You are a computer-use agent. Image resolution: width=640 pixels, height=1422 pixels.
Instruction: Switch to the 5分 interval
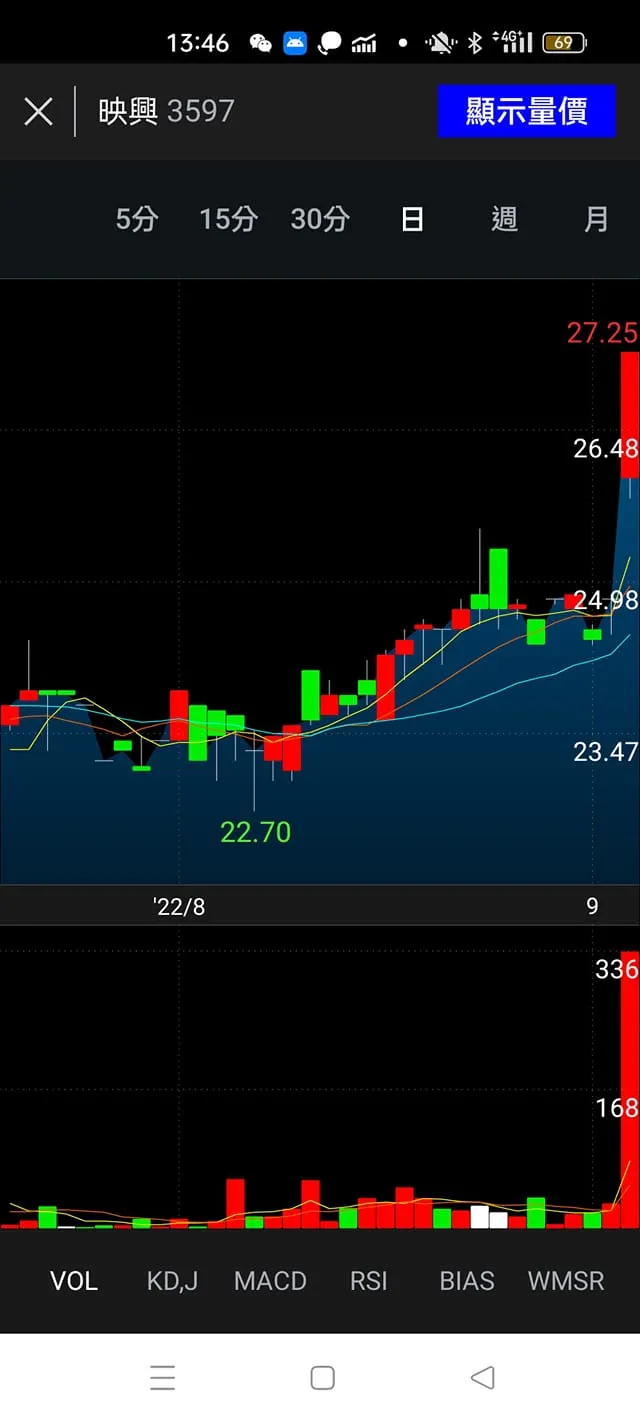137,219
